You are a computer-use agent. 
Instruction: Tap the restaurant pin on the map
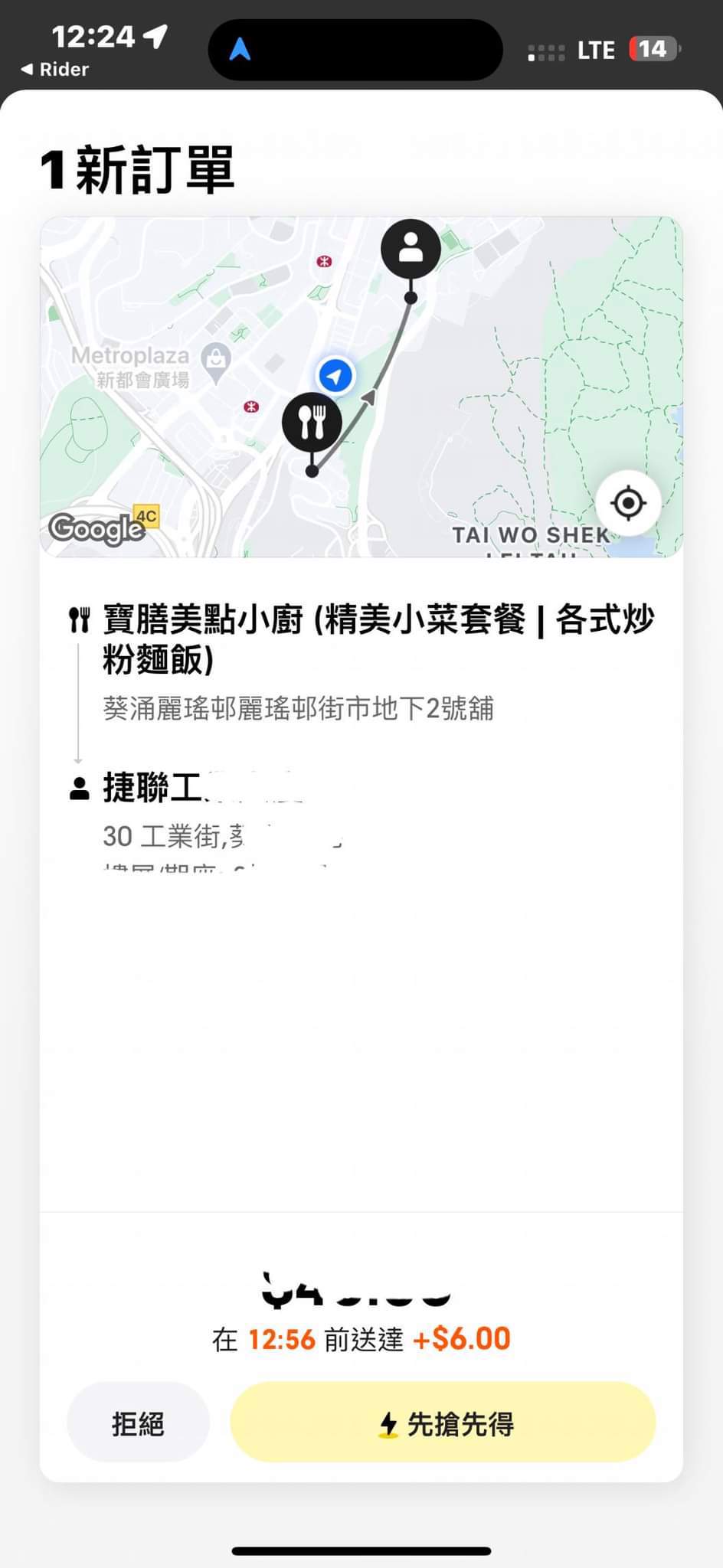pos(312,423)
